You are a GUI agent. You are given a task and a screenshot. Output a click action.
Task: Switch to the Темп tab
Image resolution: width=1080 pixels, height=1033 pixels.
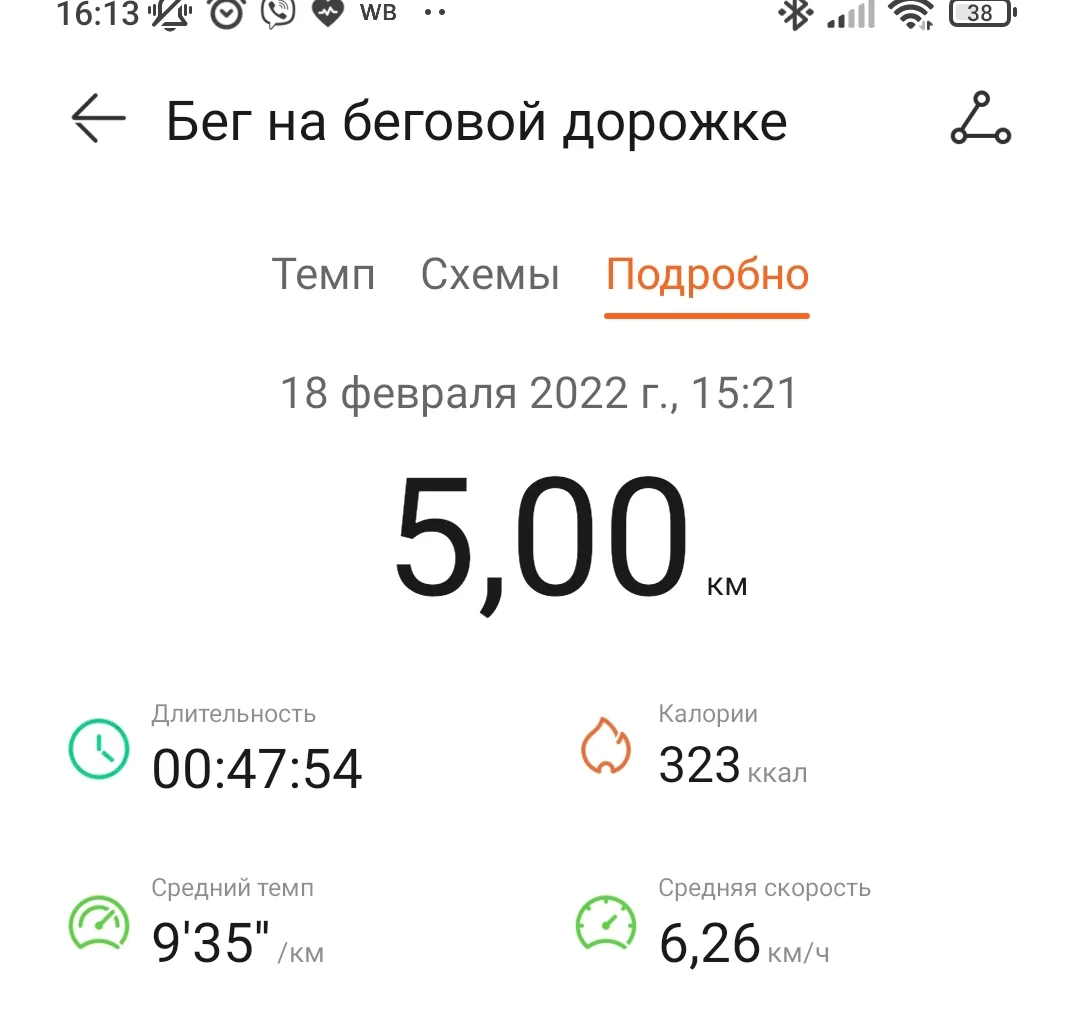pyautogui.click(x=323, y=275)
